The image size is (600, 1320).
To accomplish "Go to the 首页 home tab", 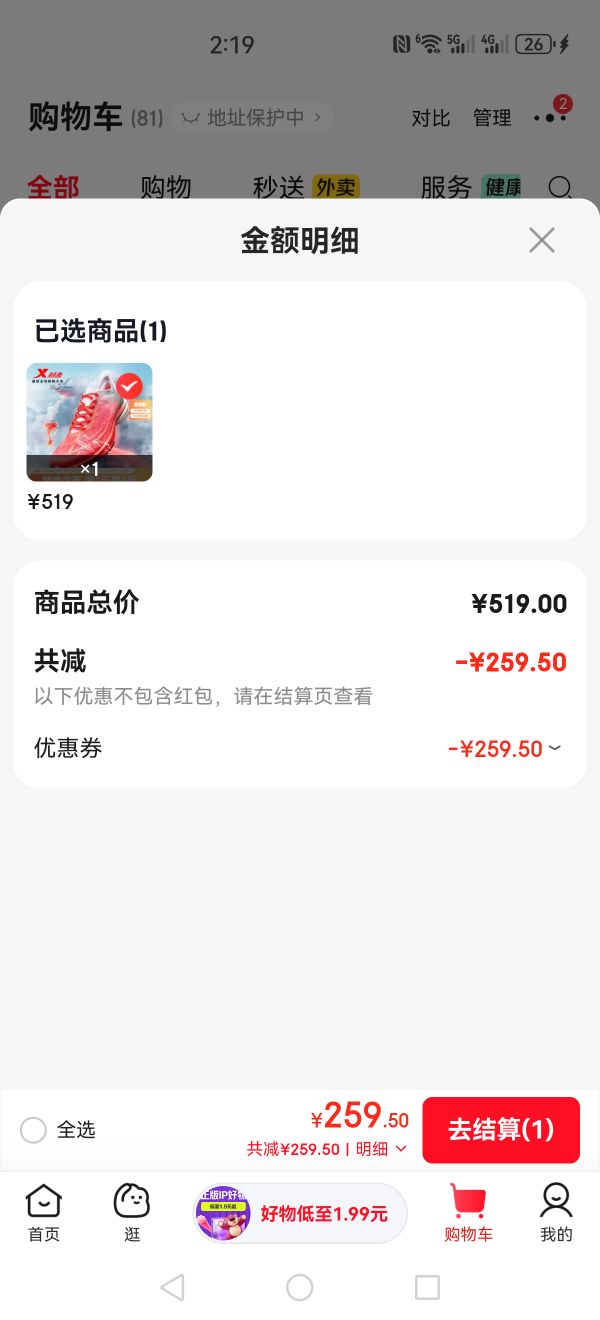I will (x=44, y=1213).
